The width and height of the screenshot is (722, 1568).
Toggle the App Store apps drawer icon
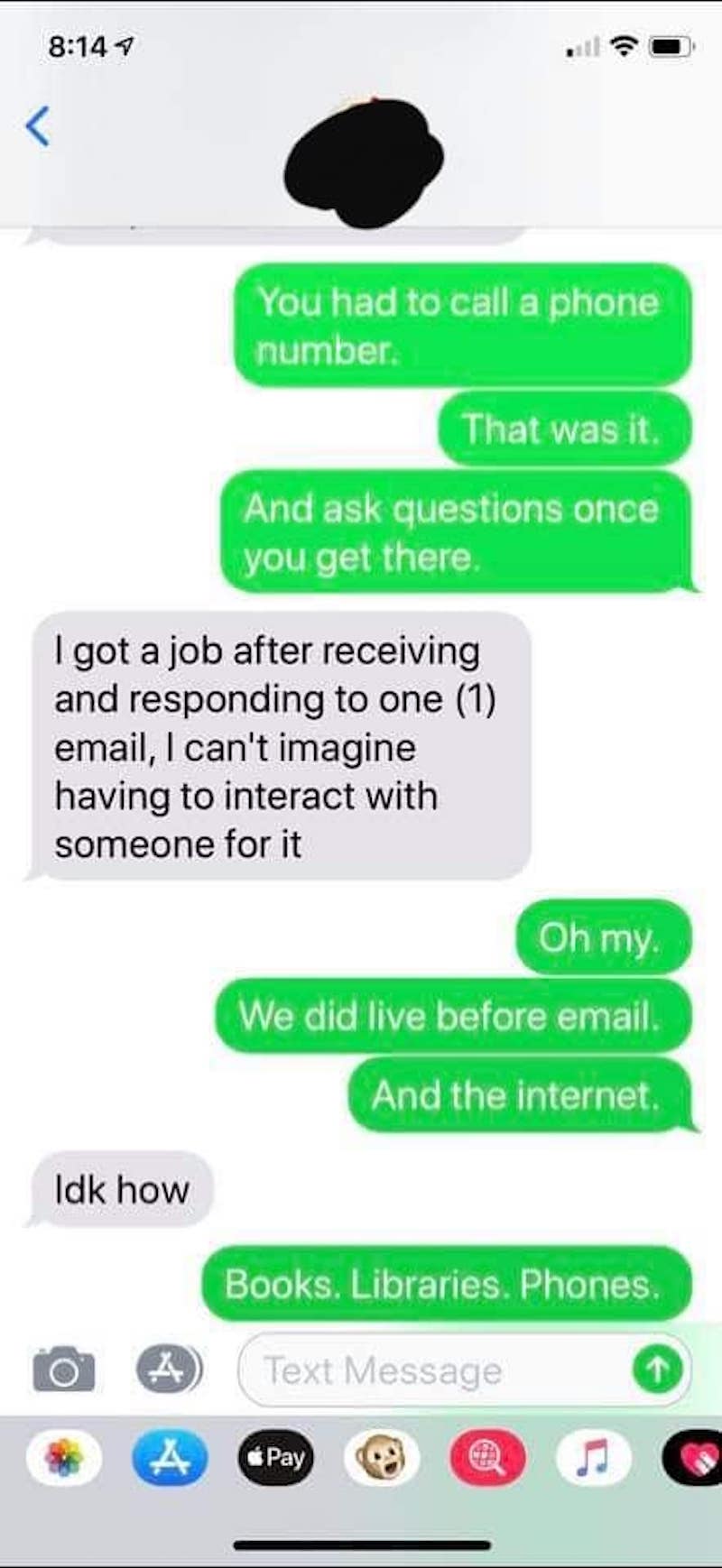tap(169, 1369)
